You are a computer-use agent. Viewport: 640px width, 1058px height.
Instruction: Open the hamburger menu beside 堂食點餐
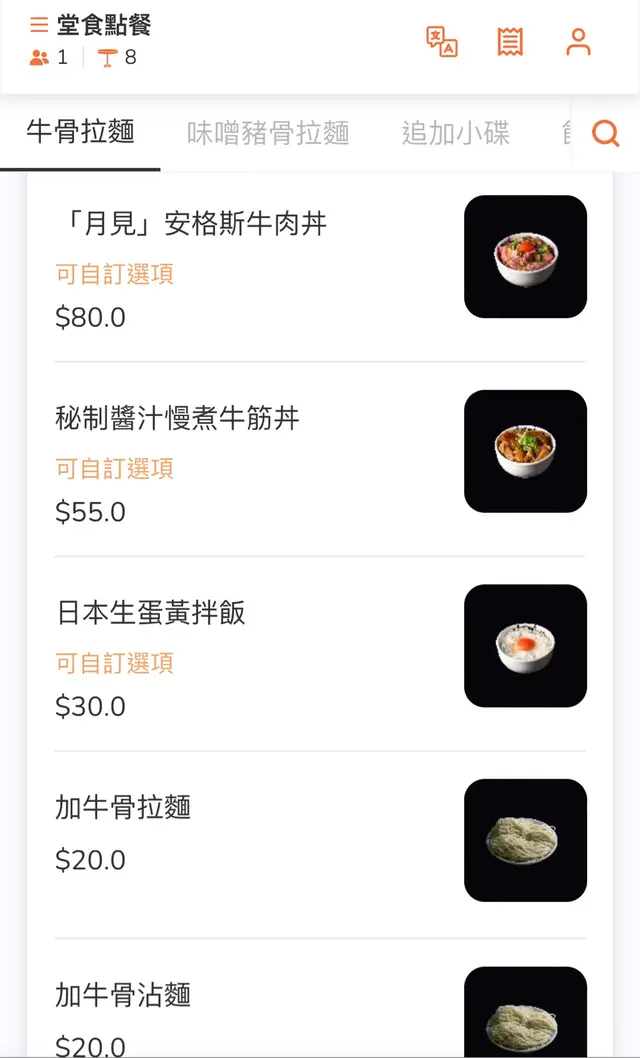(39, 25)
